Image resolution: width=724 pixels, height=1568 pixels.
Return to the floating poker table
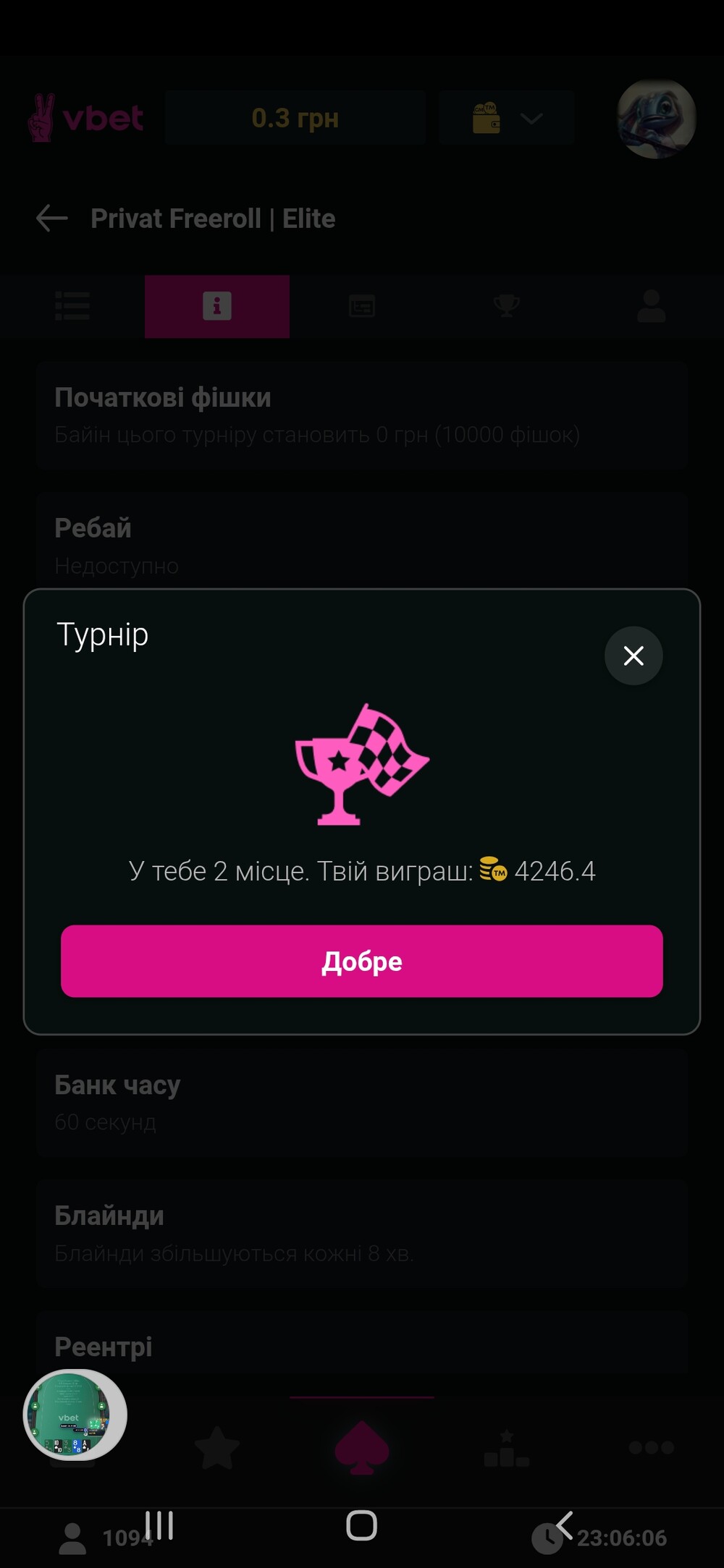[x=75, y=1415]
